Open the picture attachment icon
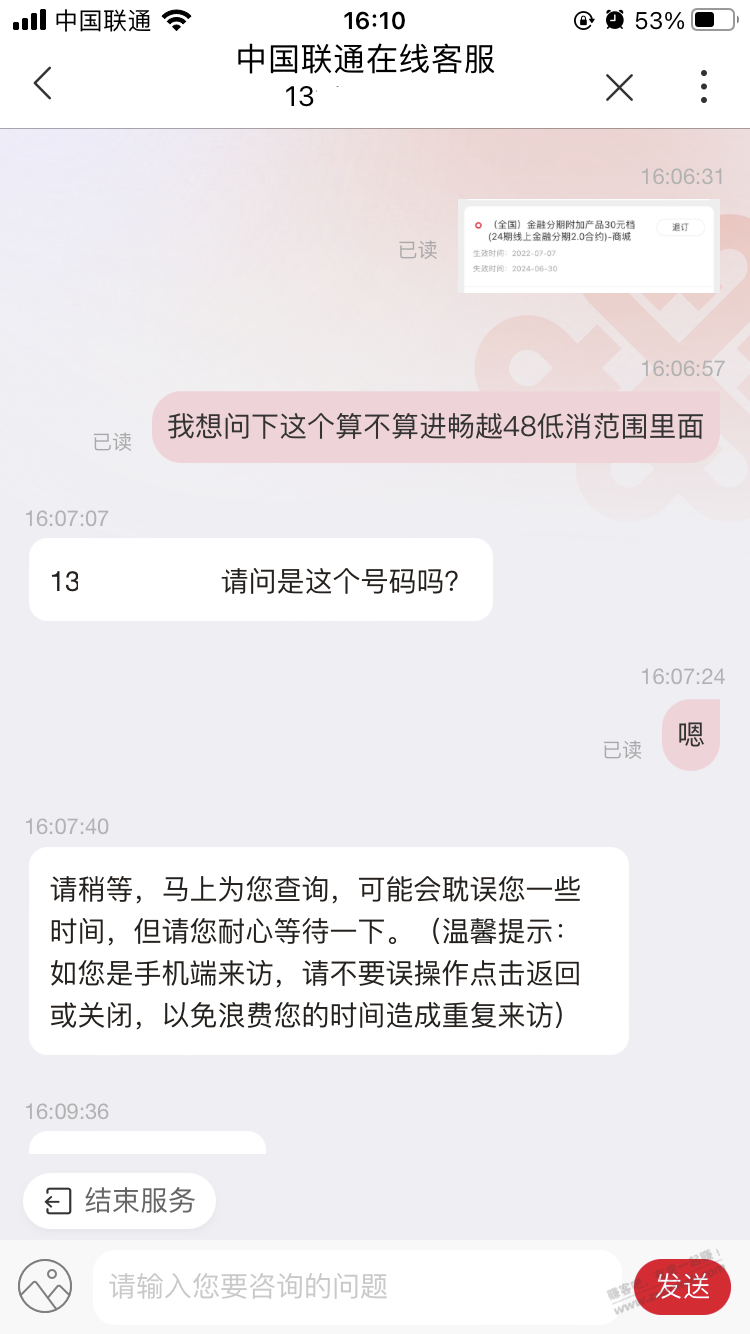Viewport: 750px width, 1334px height. [x=45, y=1286]
